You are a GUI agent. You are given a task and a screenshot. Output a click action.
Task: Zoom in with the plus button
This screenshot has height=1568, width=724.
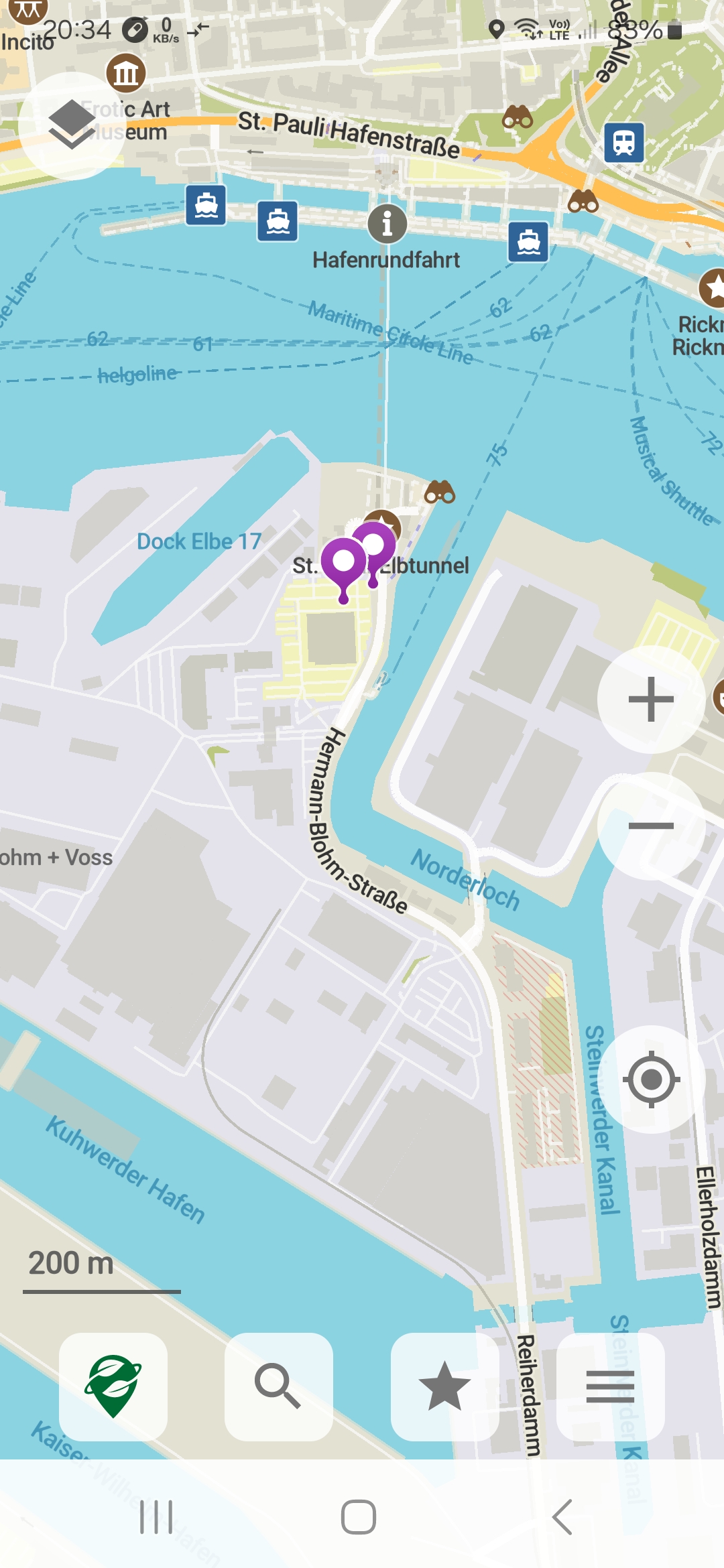point(651,700)
